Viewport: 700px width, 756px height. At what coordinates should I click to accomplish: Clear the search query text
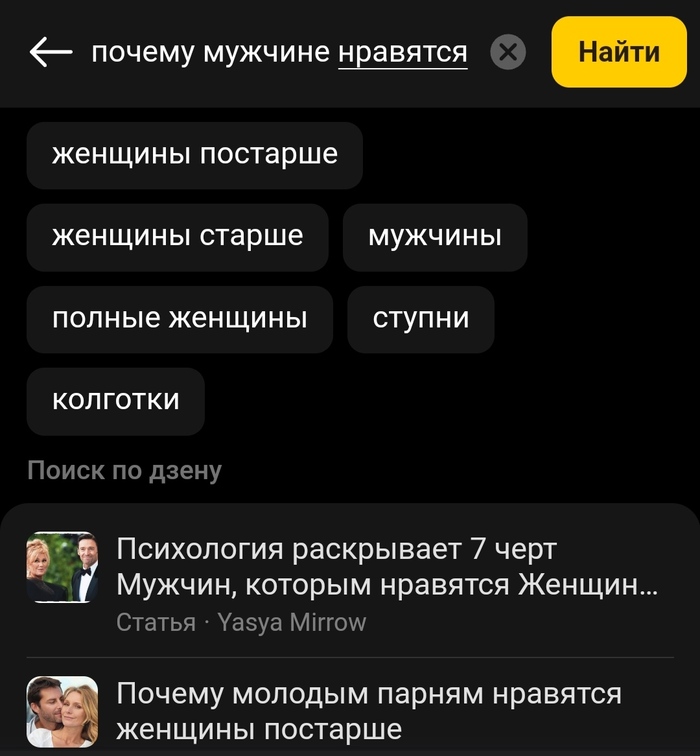tap(508, 52)
